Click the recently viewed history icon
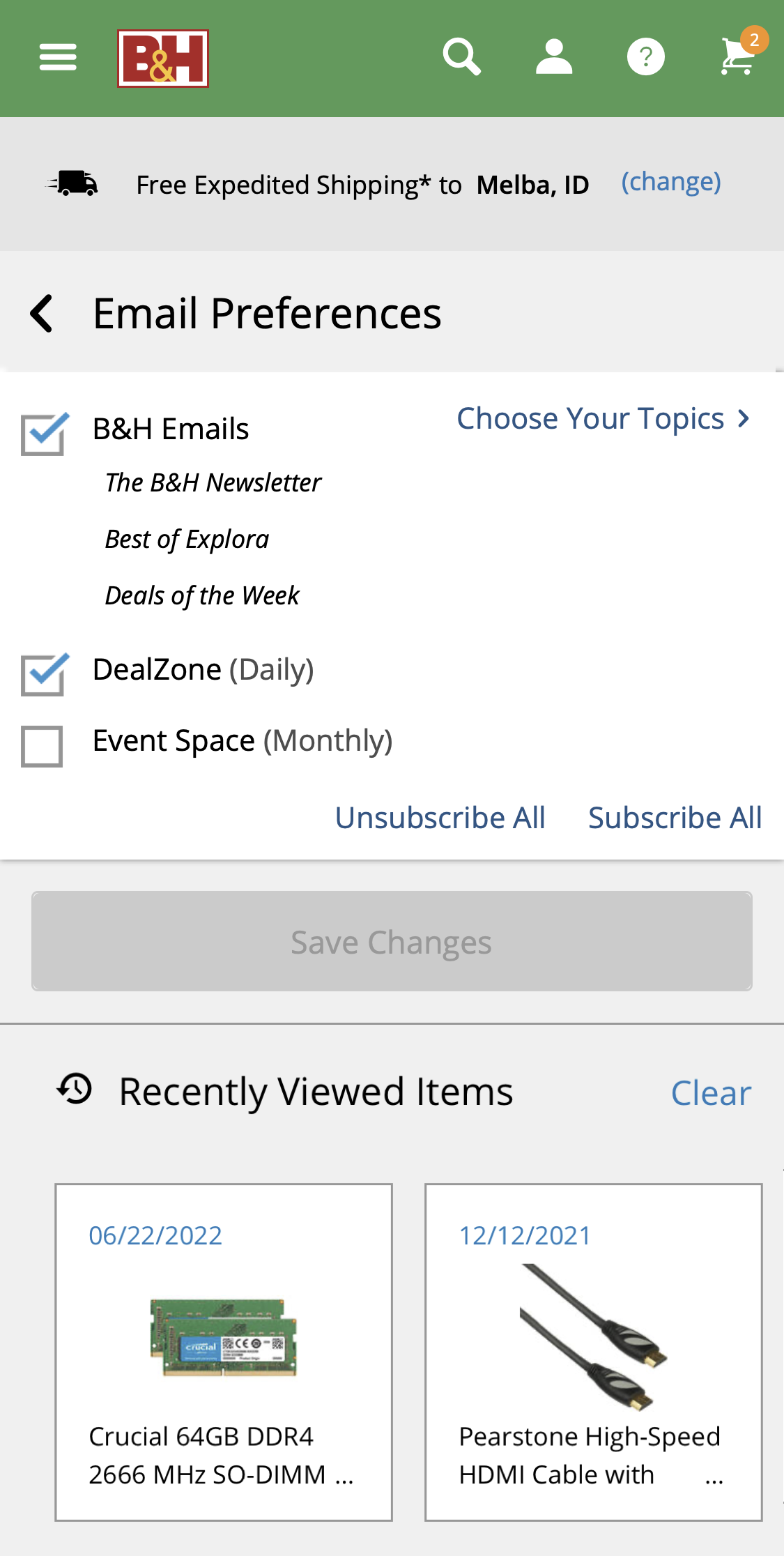 pyautogui.click(x=74, y=1090)
